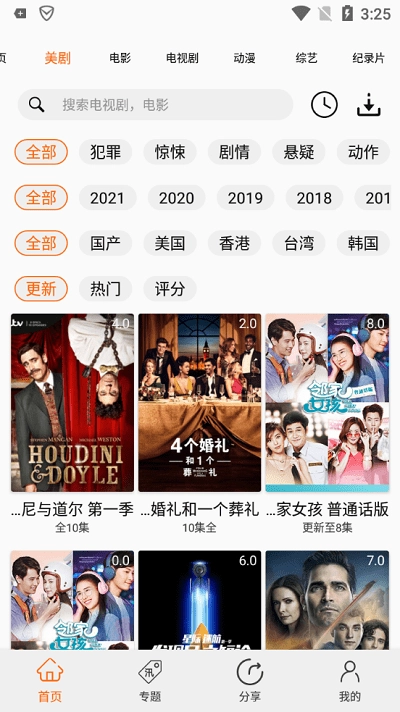Open the Houdini & Doyle show card
The width and height of the screenshot is (400, 712).
click(73, 403)
